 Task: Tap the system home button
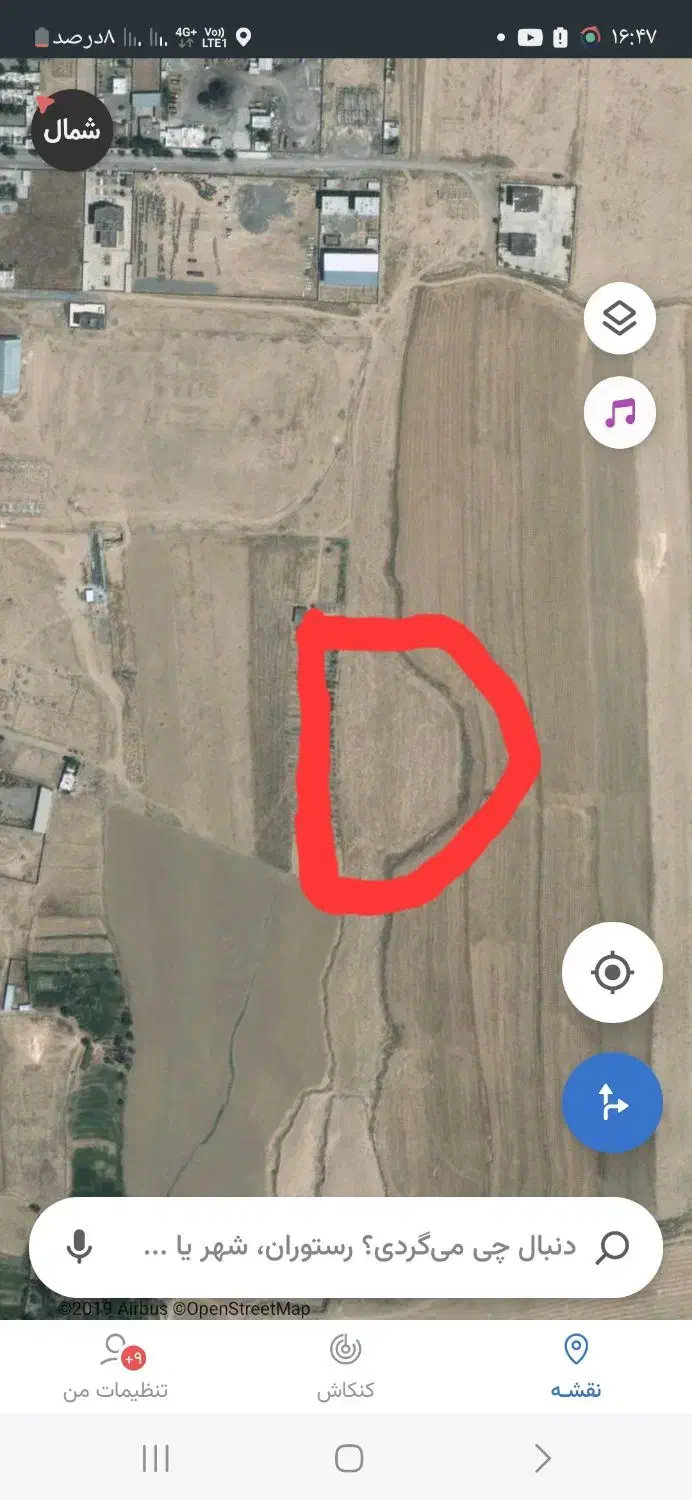[348, 1458]
